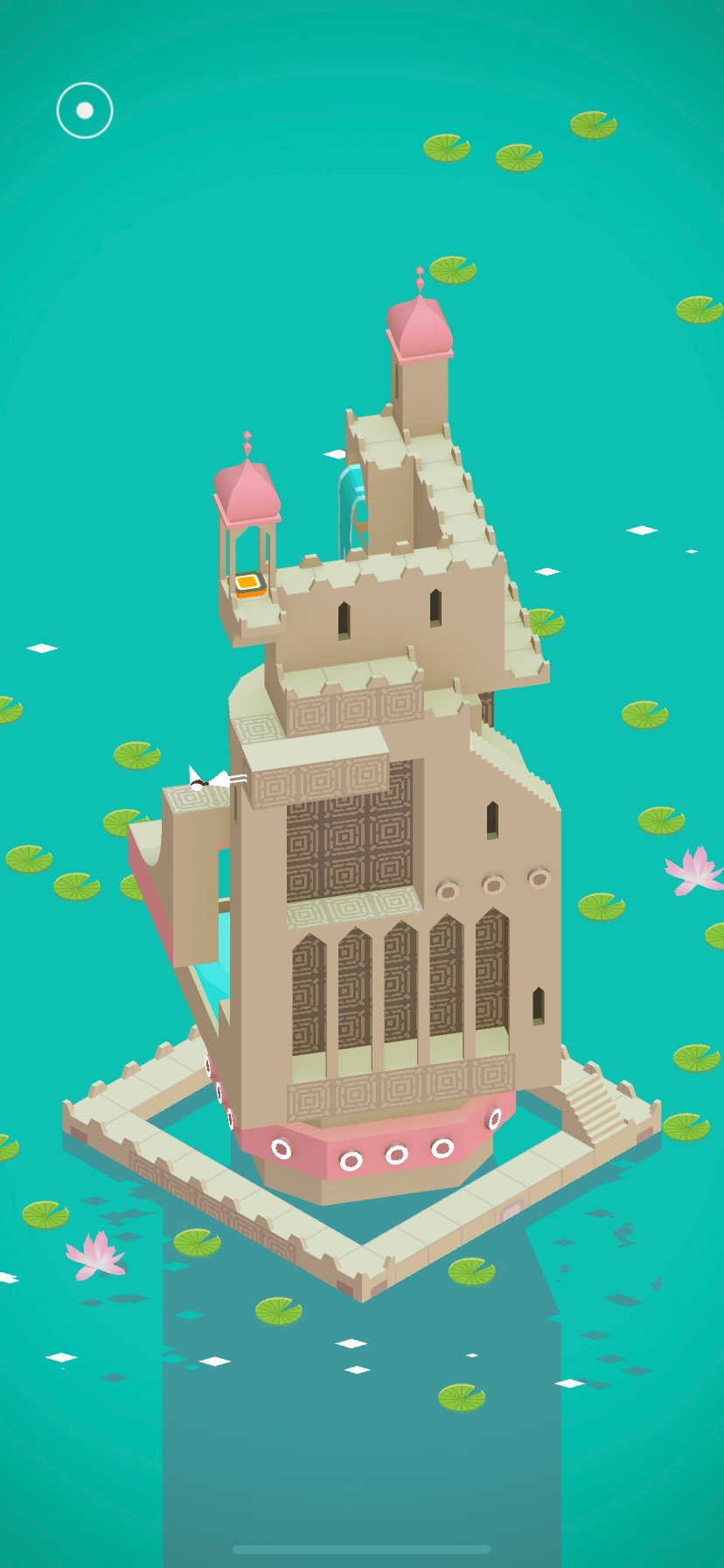Viewport: 724px width, 1568px height.
Task: Open the pause menu circle icon
Action: pos(85,110)
